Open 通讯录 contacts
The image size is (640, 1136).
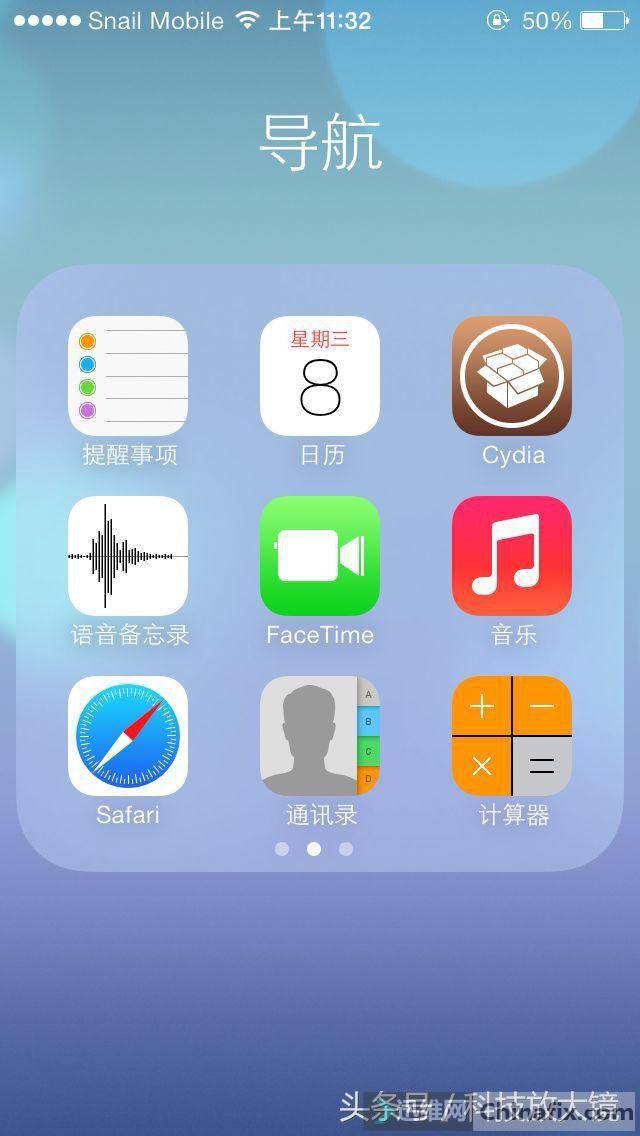tap(320, 735)
